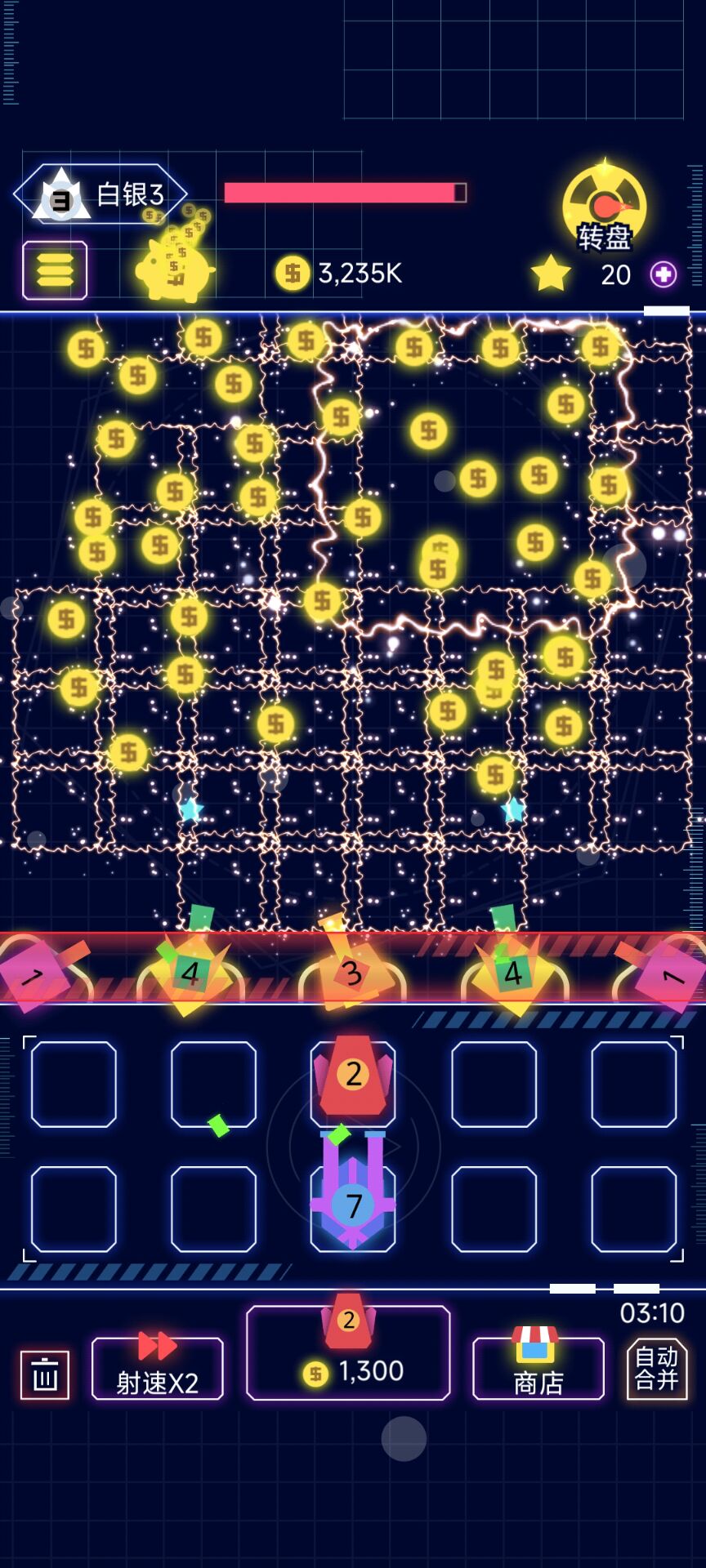The height and width of the screenshot is (1568, 706).
Task: Open the 转盘 spin wheel
Action: pos(605,209)
